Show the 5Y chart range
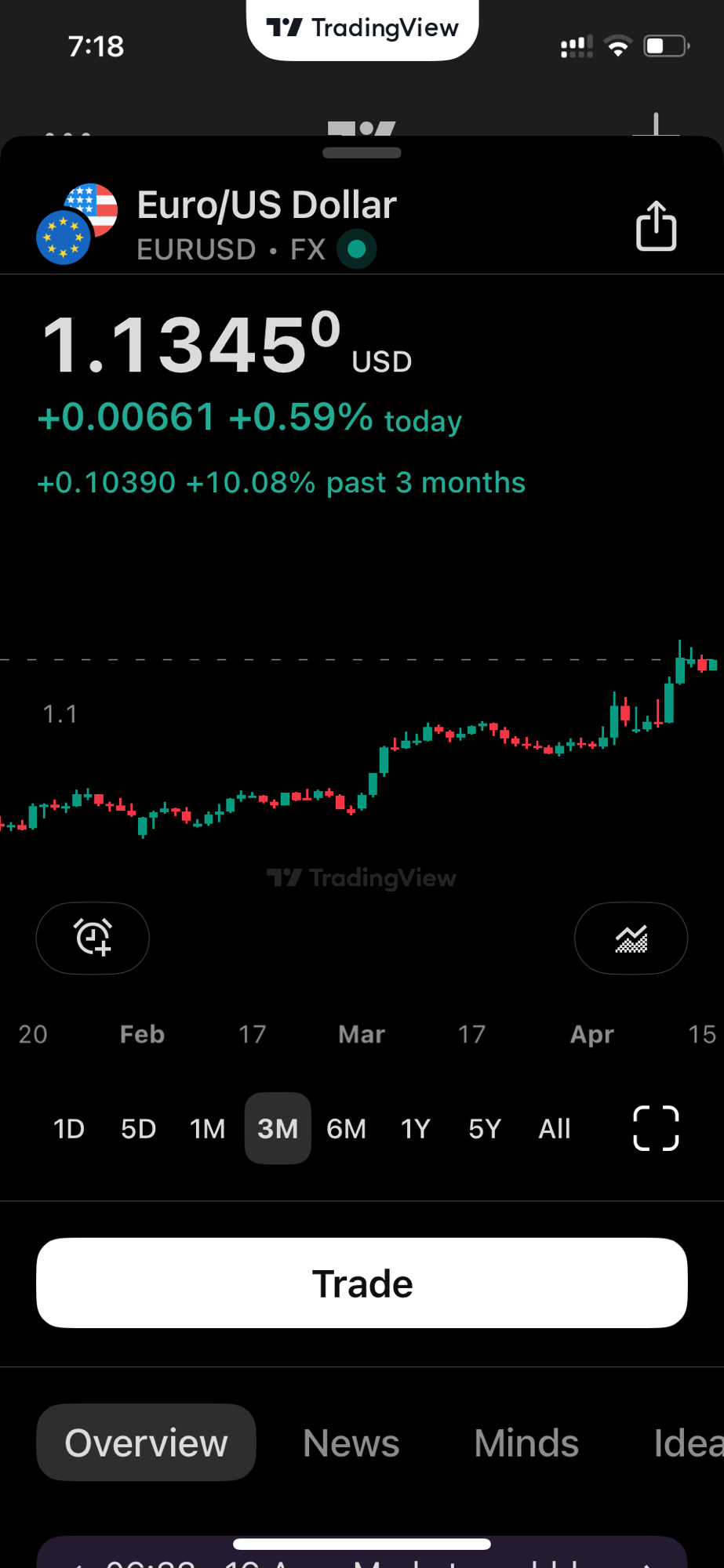Screen dimensions: 724x1568 click(484, 1128)
